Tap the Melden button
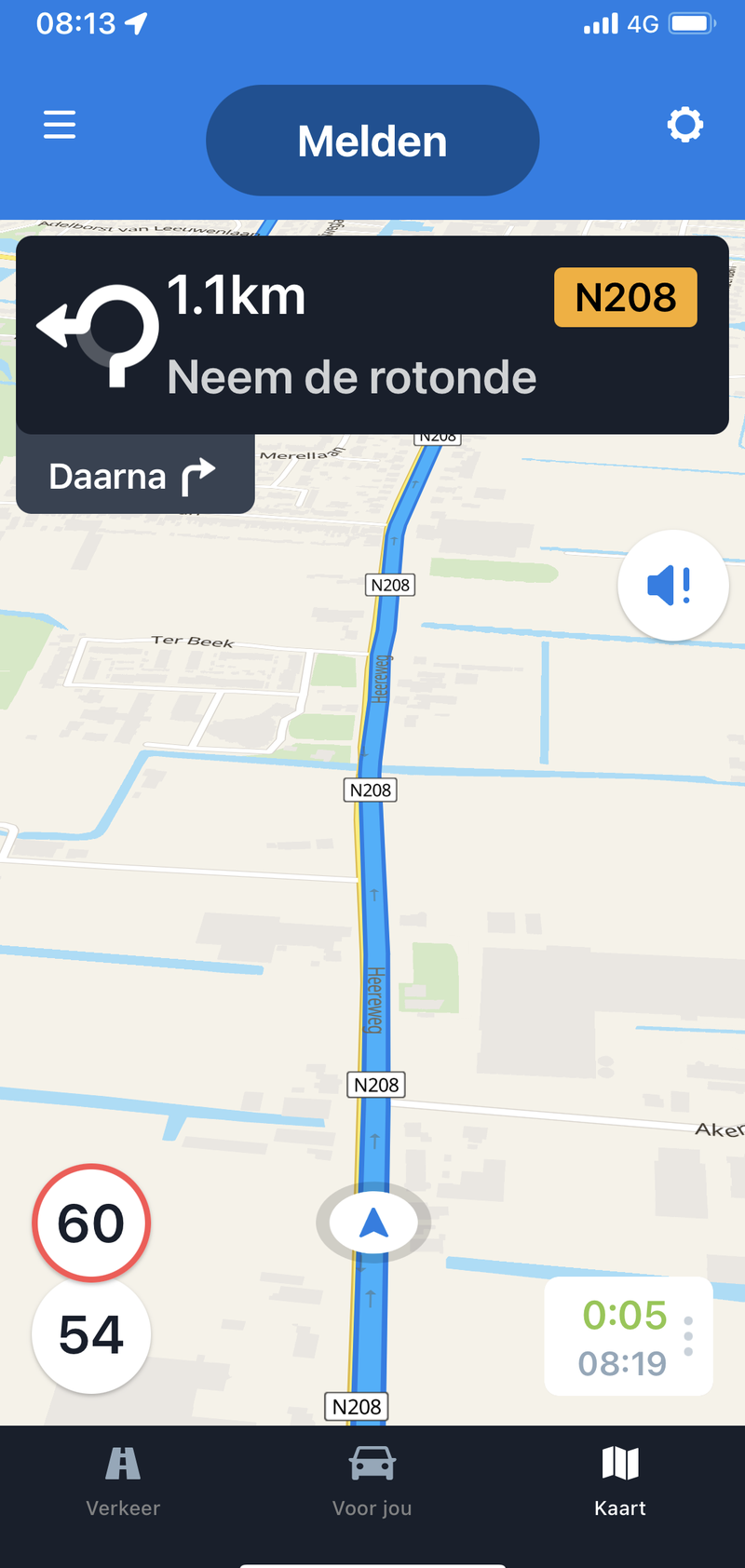Viewport: 745px width, 1568px height. [x=372, y=141]
